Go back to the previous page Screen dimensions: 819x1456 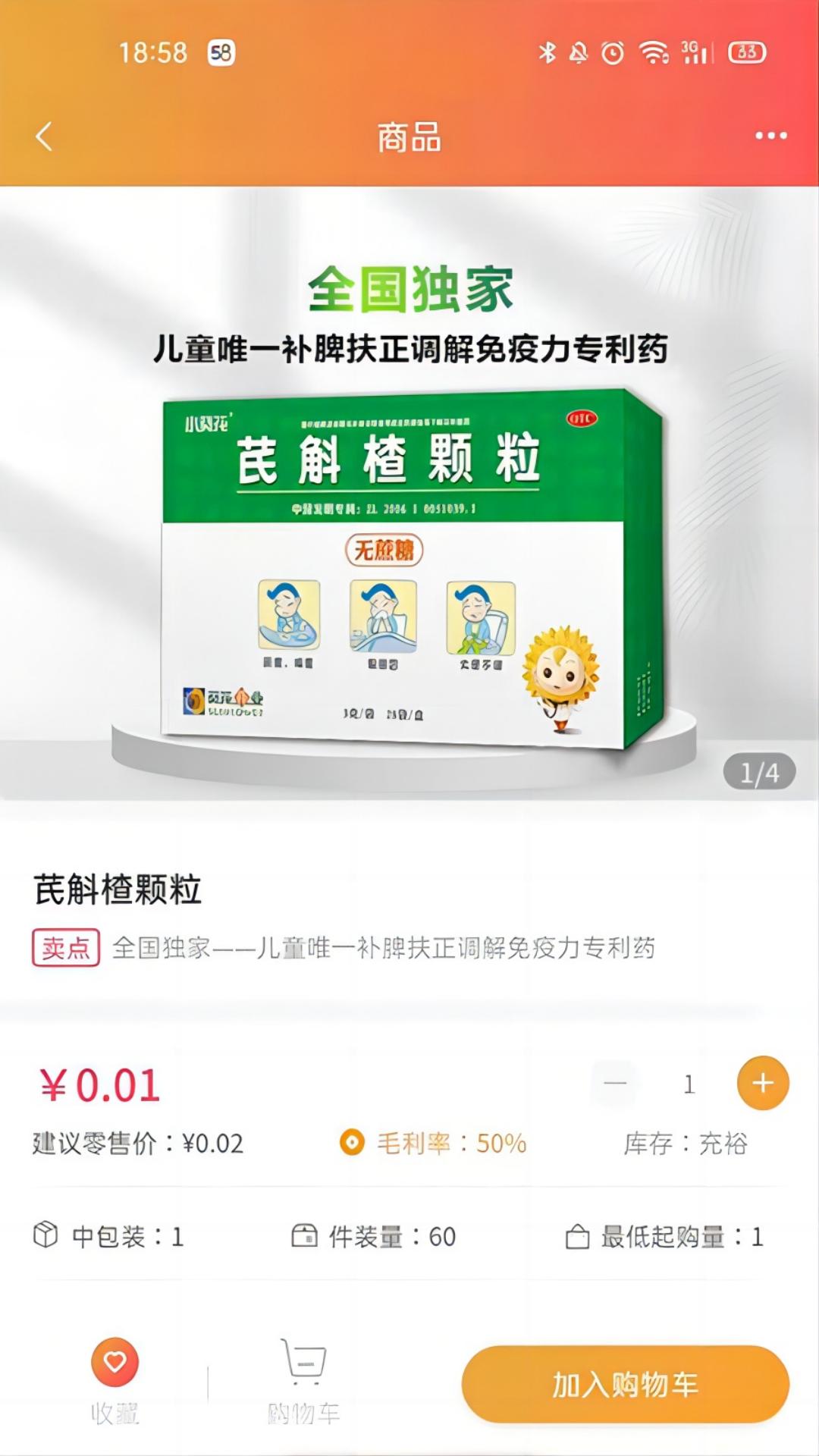(x=44, y=136)
